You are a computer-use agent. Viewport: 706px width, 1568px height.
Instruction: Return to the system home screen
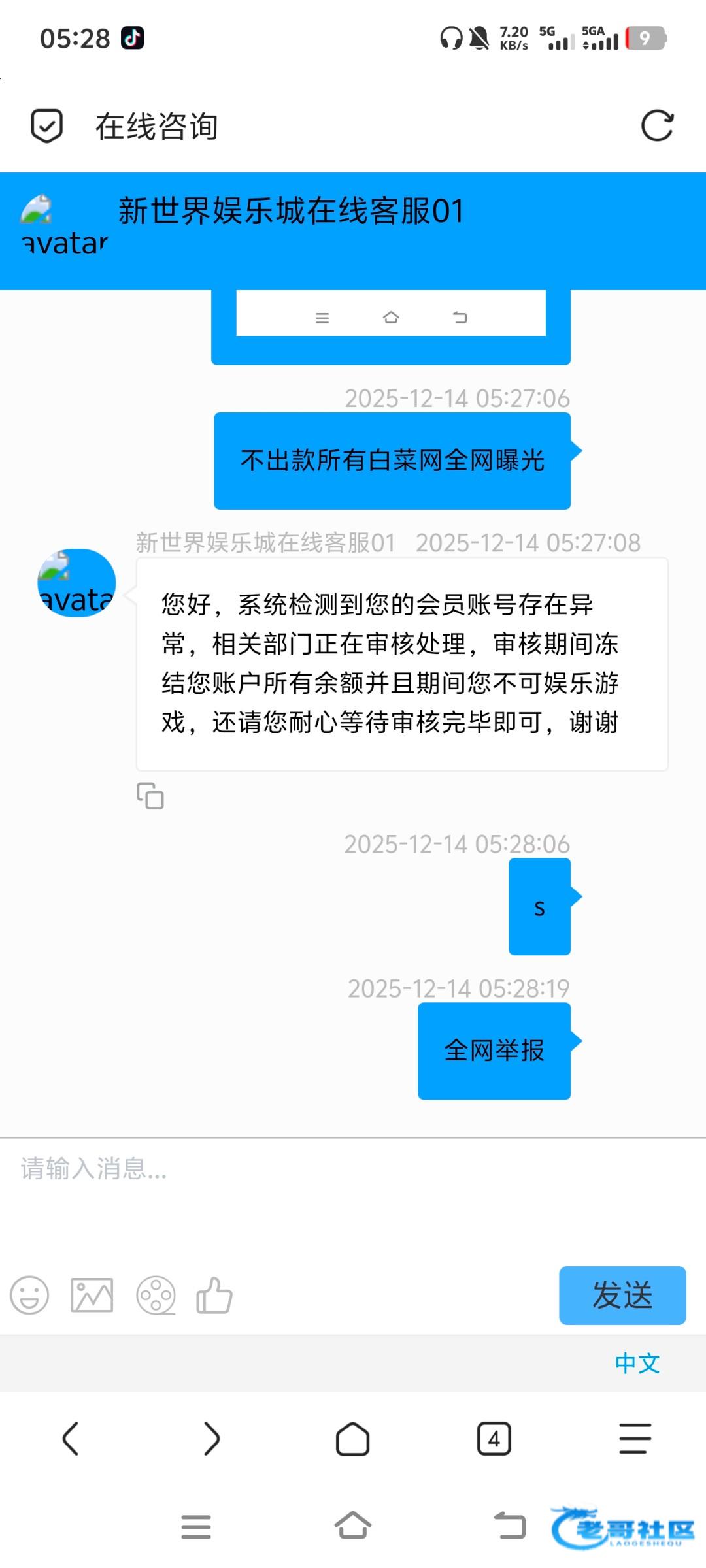[x=353, y=1526]
